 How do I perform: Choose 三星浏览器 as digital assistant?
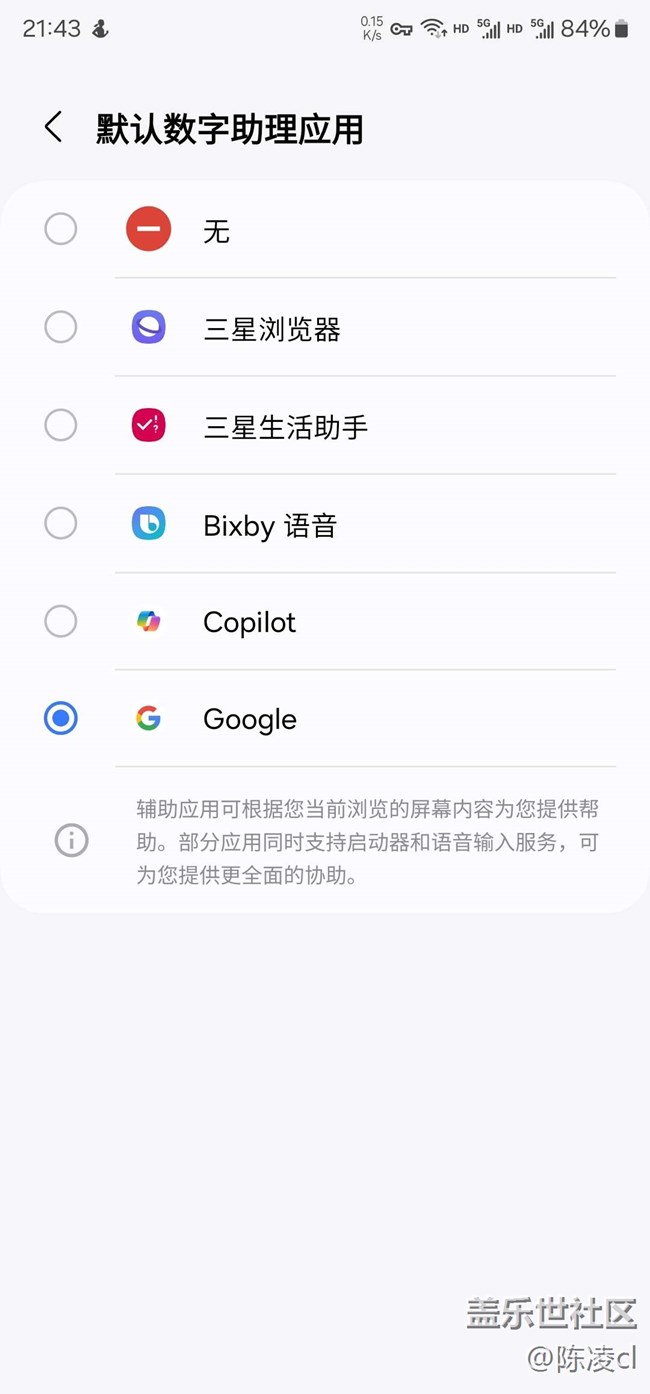pos(61,327)
